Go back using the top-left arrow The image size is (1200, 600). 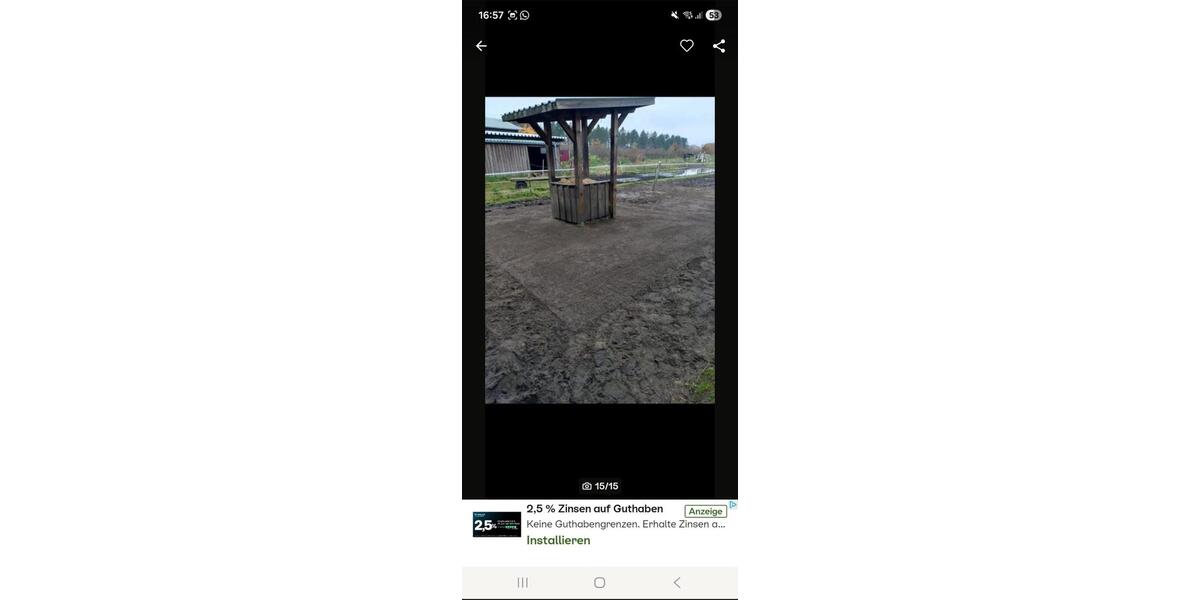pyautogui.click(x=481, y=46)
